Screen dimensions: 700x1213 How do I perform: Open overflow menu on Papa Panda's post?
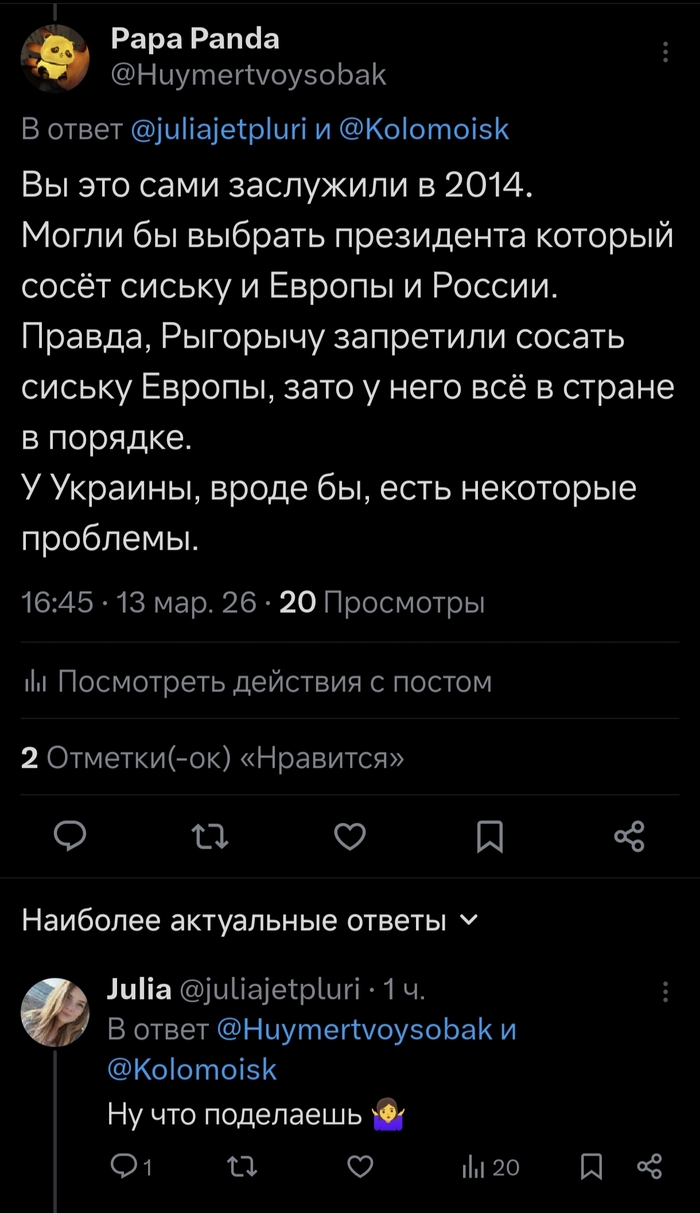click(666, 53)
